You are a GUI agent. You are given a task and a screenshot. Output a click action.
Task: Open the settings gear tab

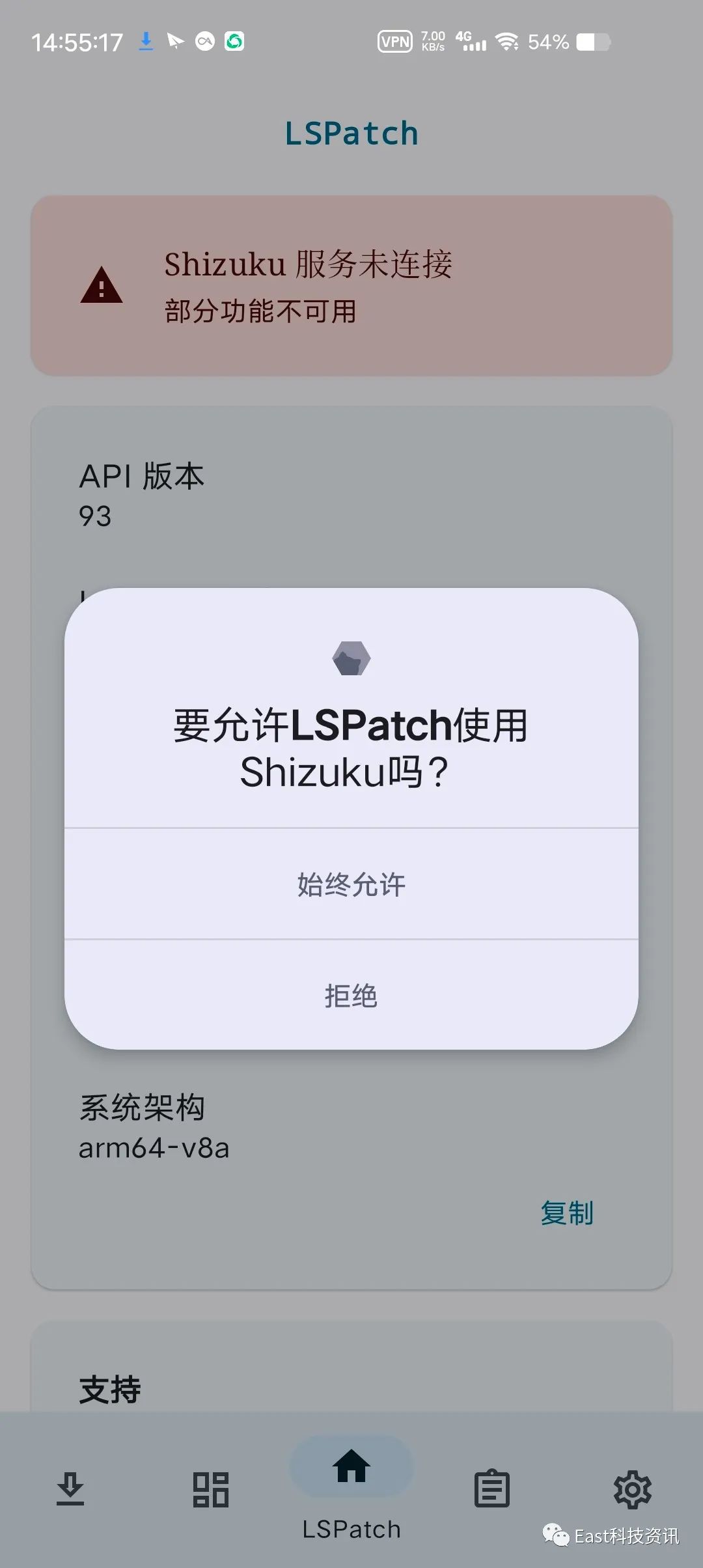632,1489
